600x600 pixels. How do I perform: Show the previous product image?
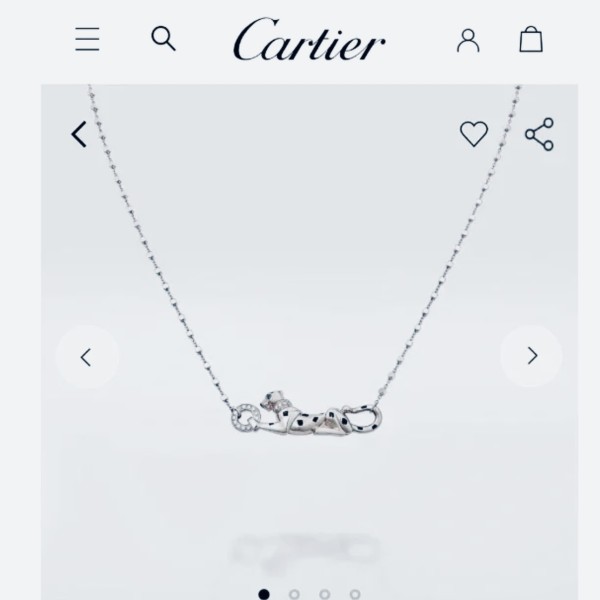(x=86, y=356)
